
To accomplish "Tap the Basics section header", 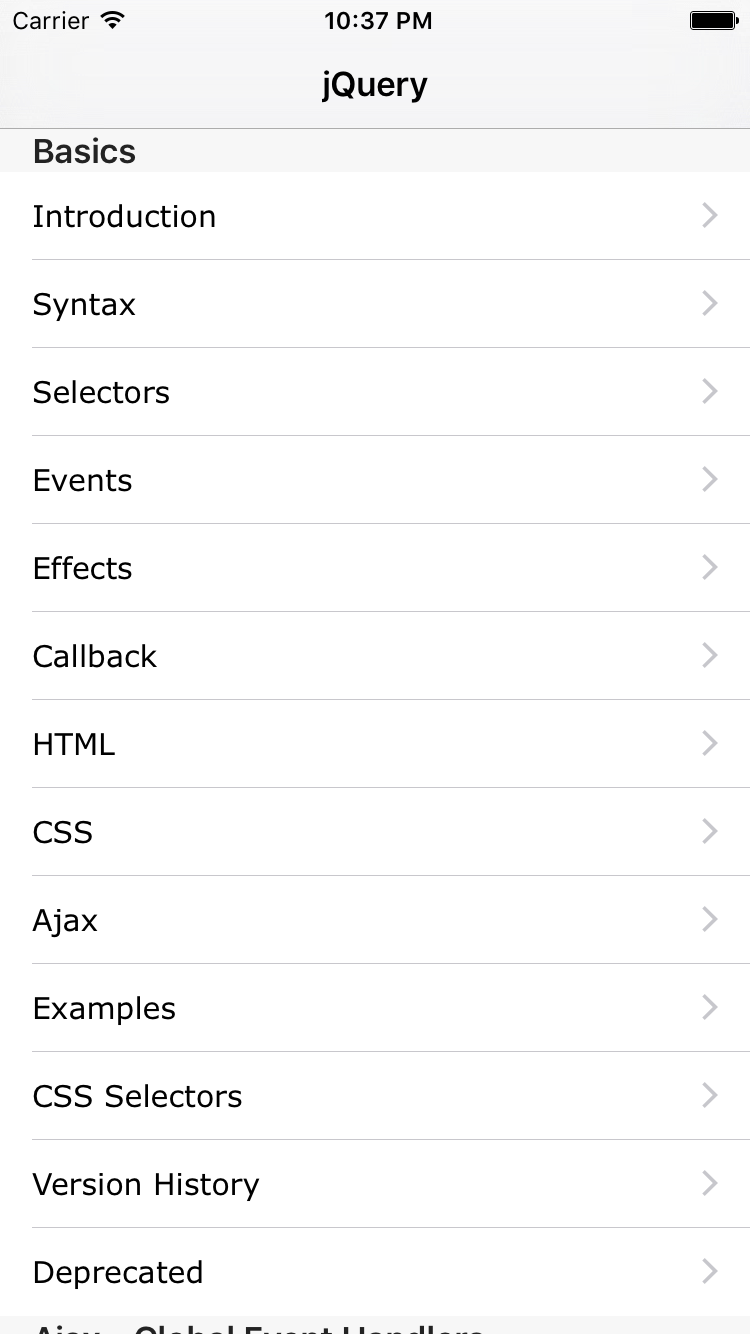I will [84, 151].
